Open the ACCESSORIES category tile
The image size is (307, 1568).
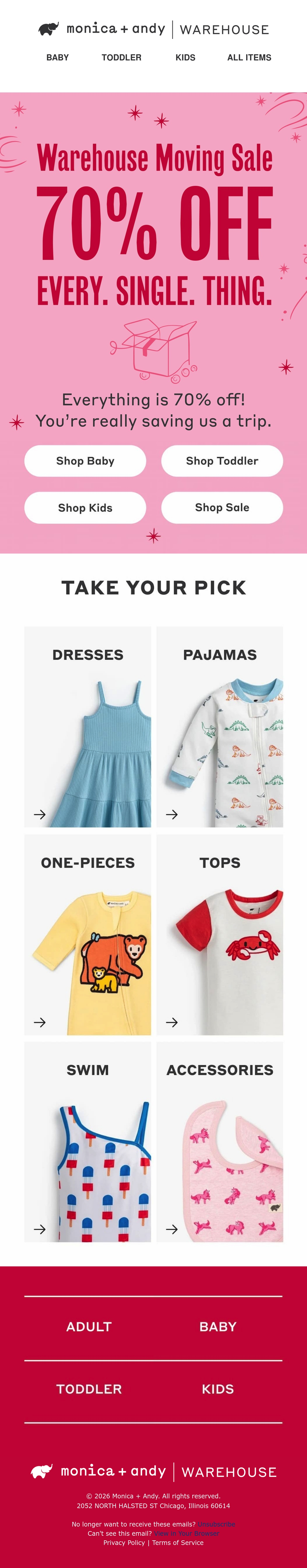220,1142
